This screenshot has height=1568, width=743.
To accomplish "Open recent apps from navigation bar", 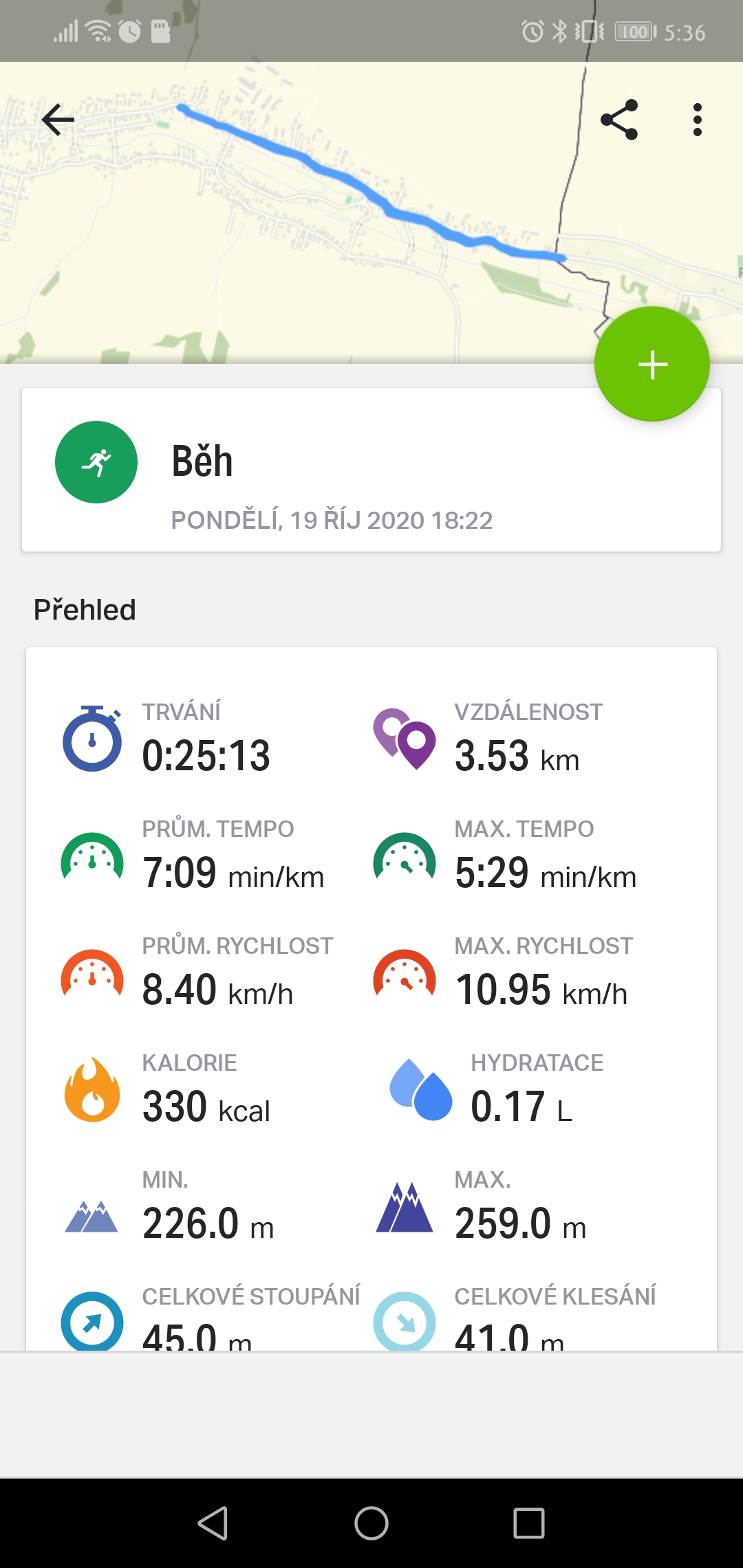I will 529,1523.
